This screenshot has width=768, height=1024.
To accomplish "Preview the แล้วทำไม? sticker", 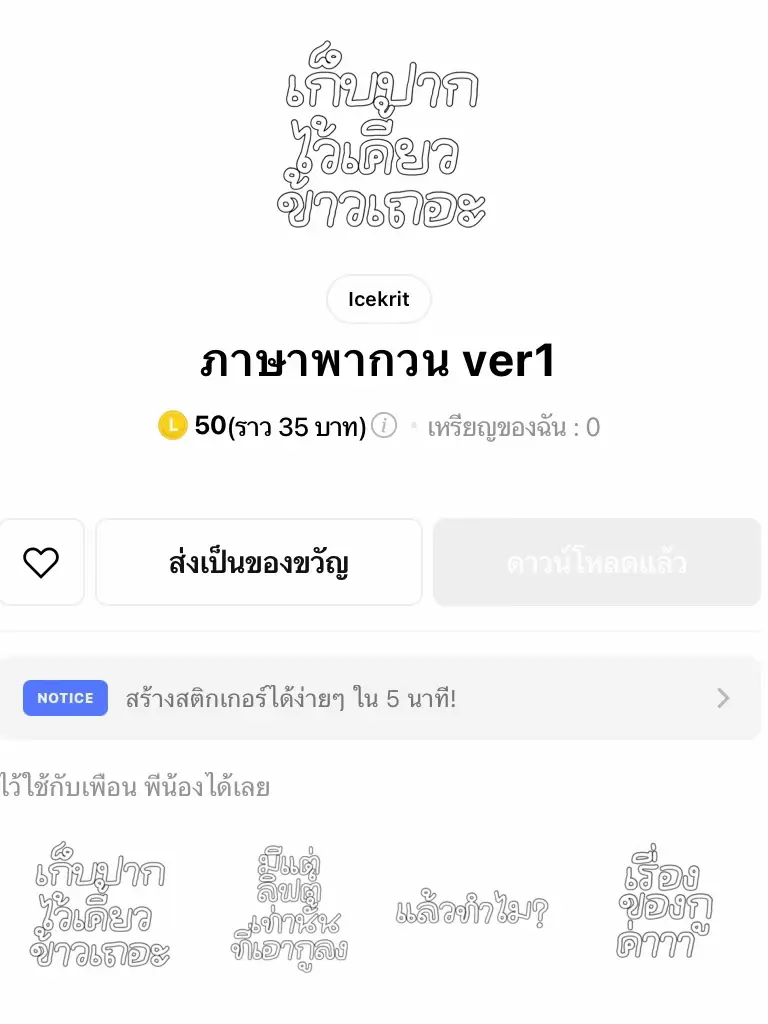I will click(x=472, y=909).
